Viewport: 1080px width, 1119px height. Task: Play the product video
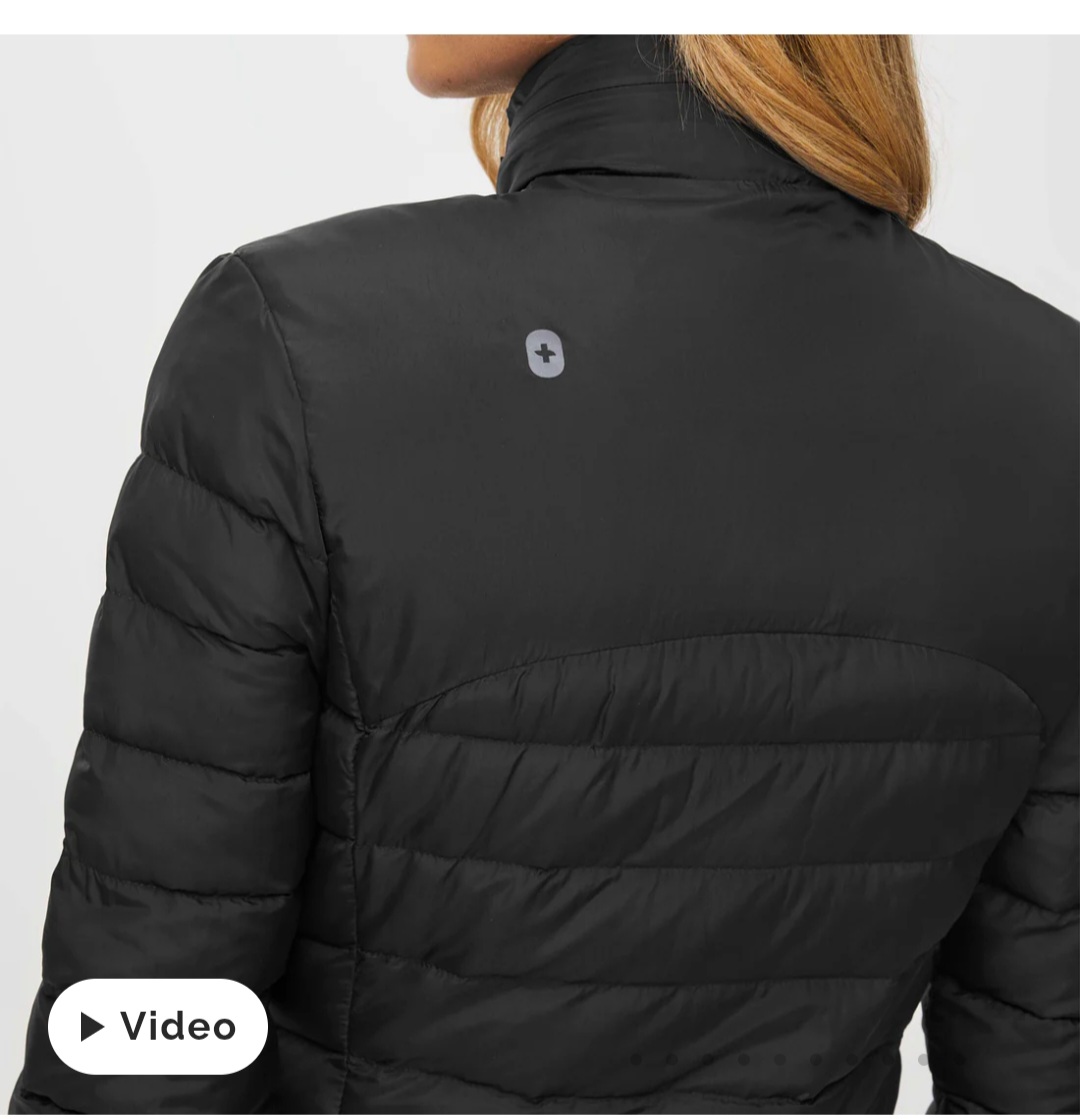click(158, 1026)
